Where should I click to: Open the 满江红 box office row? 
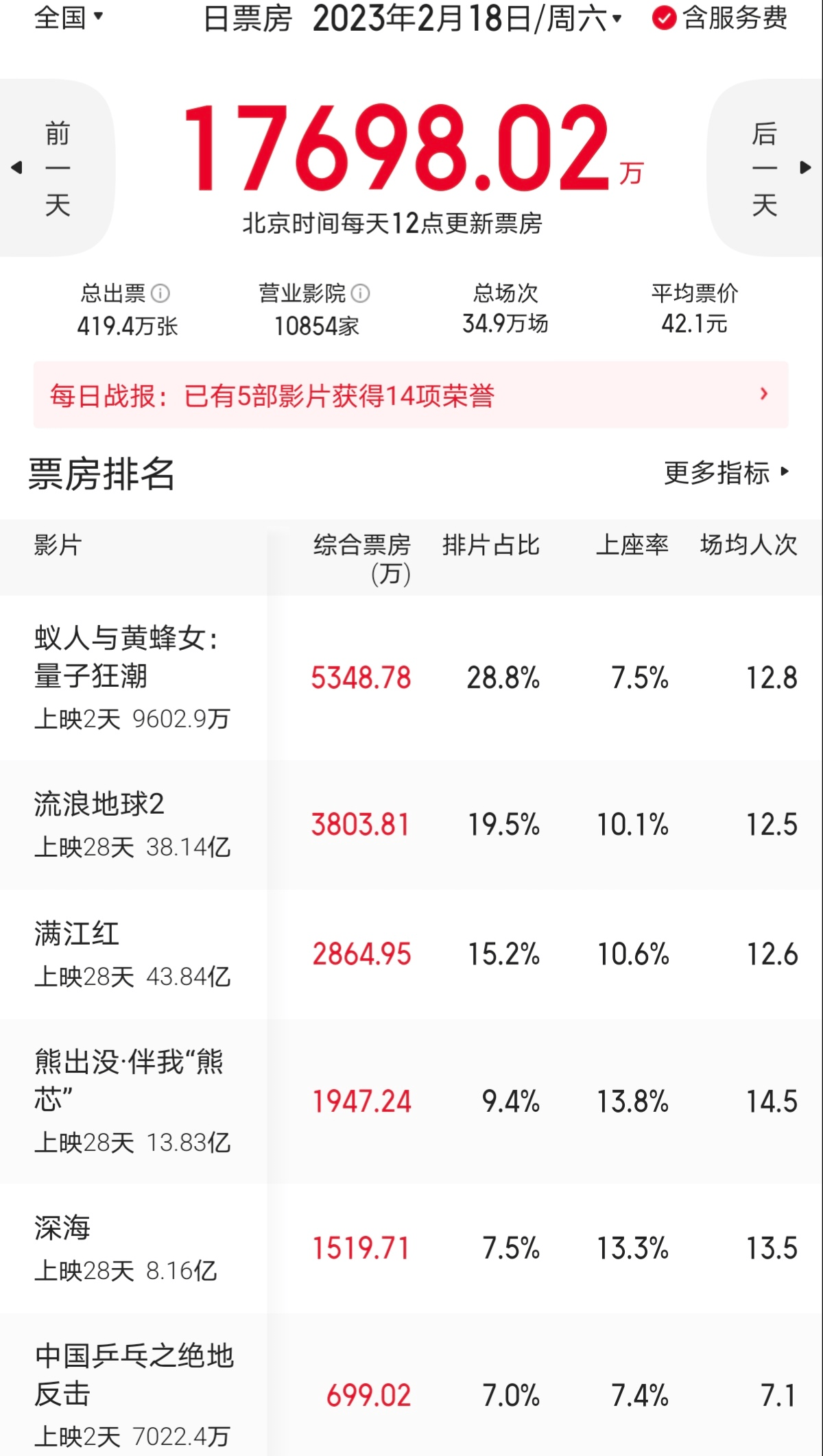[x=411, y=954]
